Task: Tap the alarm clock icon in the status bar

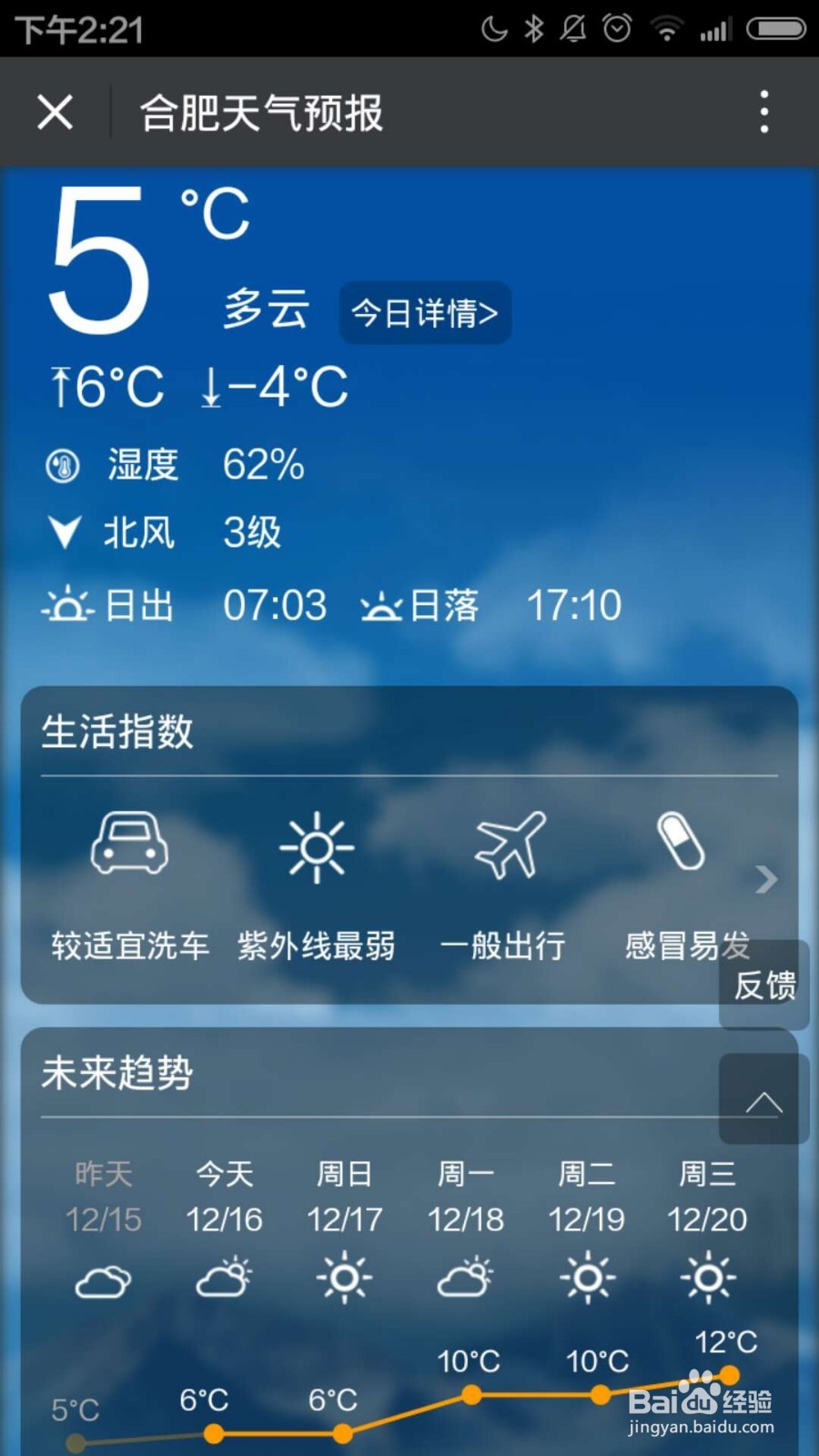Action: [616, 28]
